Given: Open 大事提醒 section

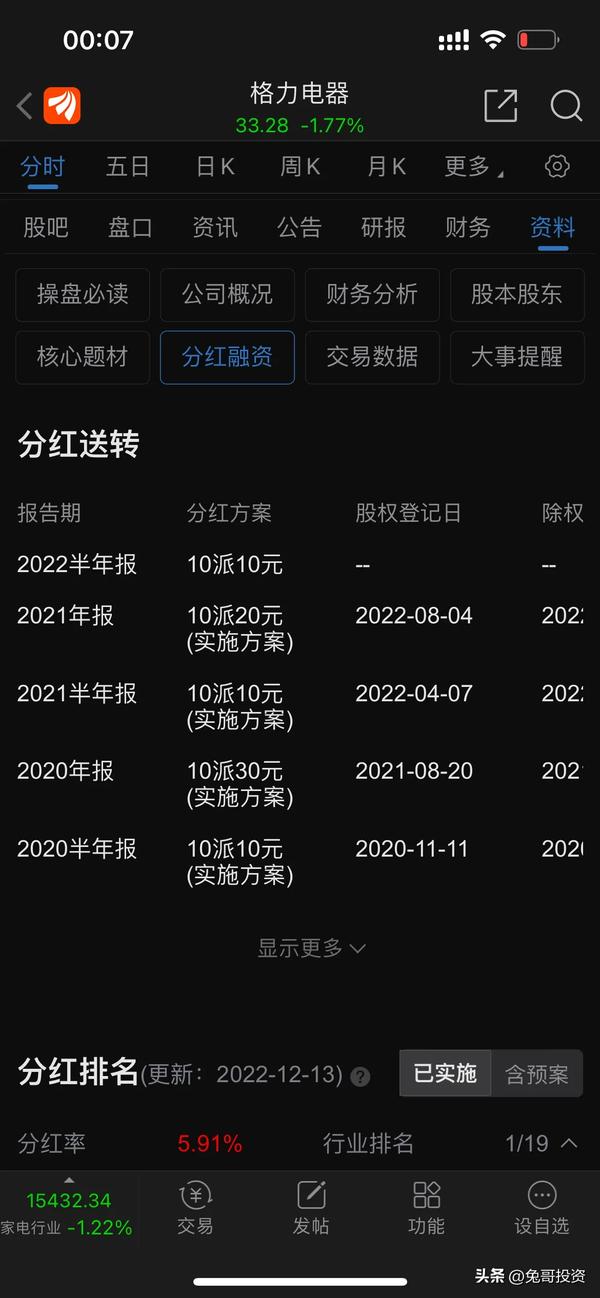Looking at the screenshot, I should [517, 357].
